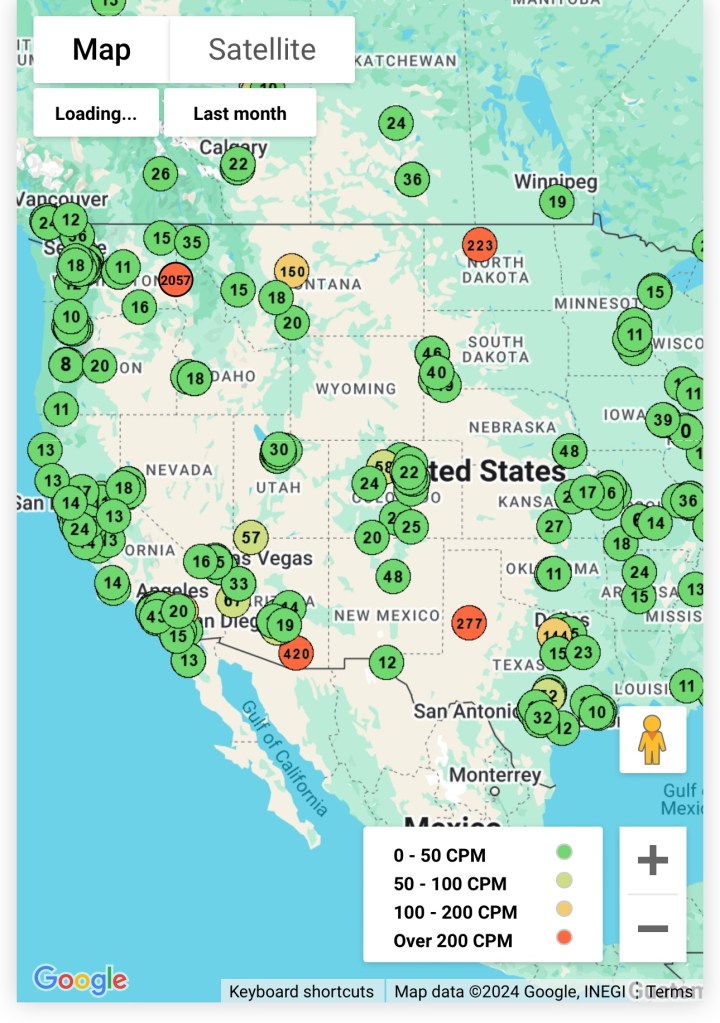Select the 36 marker above North Dakota
This screenshot has height=1023, width=720.
(x=411, y=180)
